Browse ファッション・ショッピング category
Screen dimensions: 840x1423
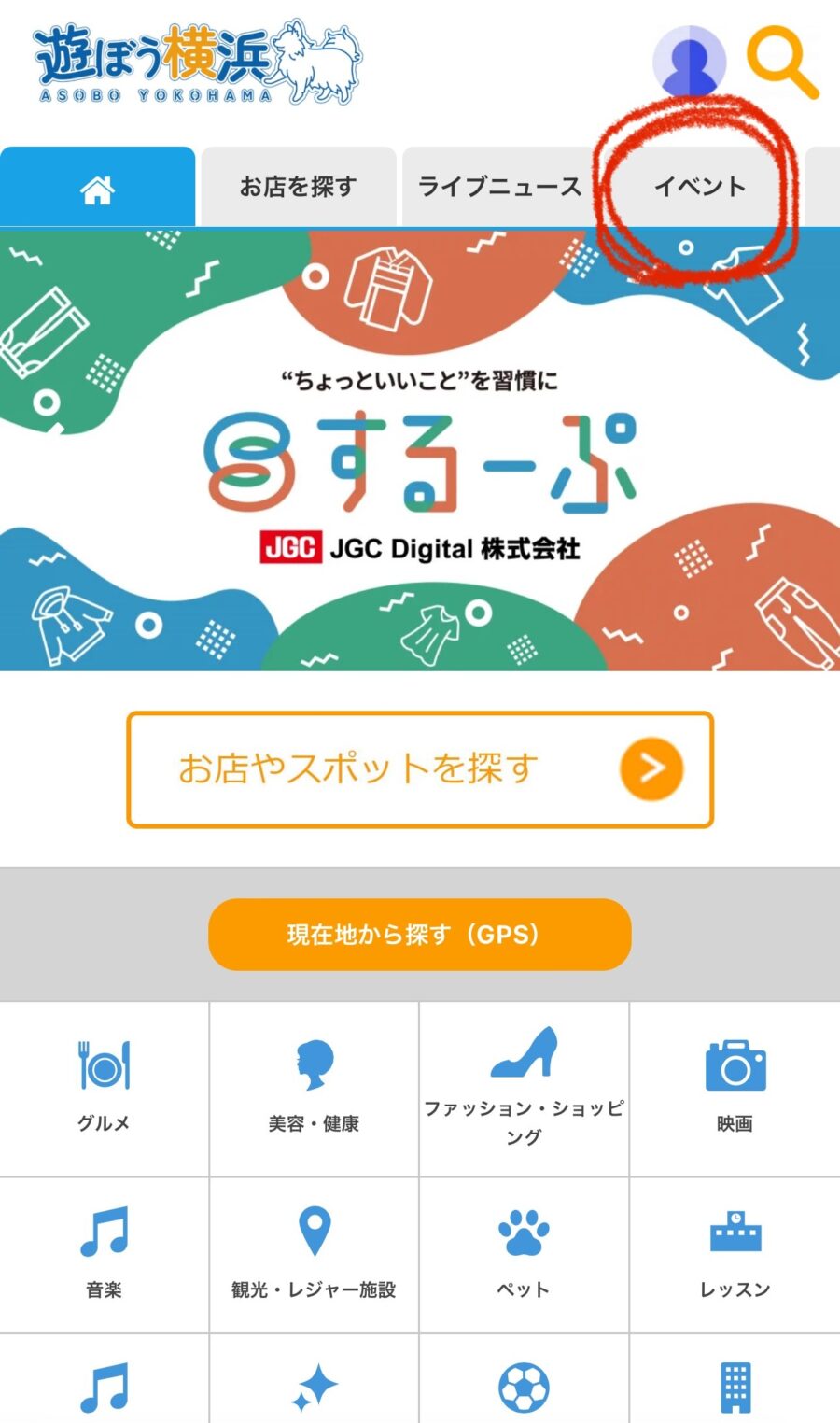(x=524, y=1089)
